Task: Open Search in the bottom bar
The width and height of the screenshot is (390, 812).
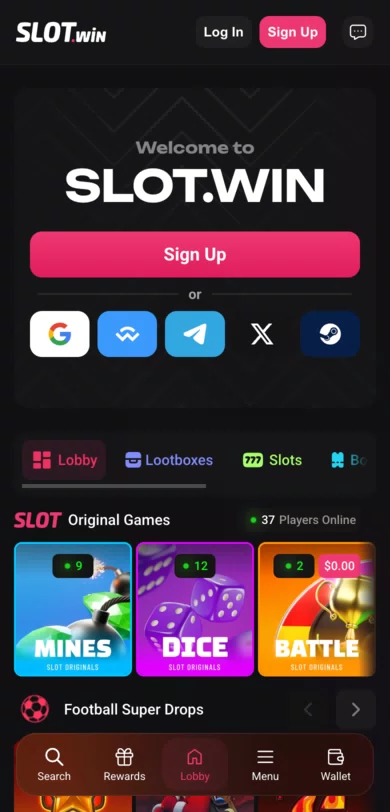Action: (54, 764)
